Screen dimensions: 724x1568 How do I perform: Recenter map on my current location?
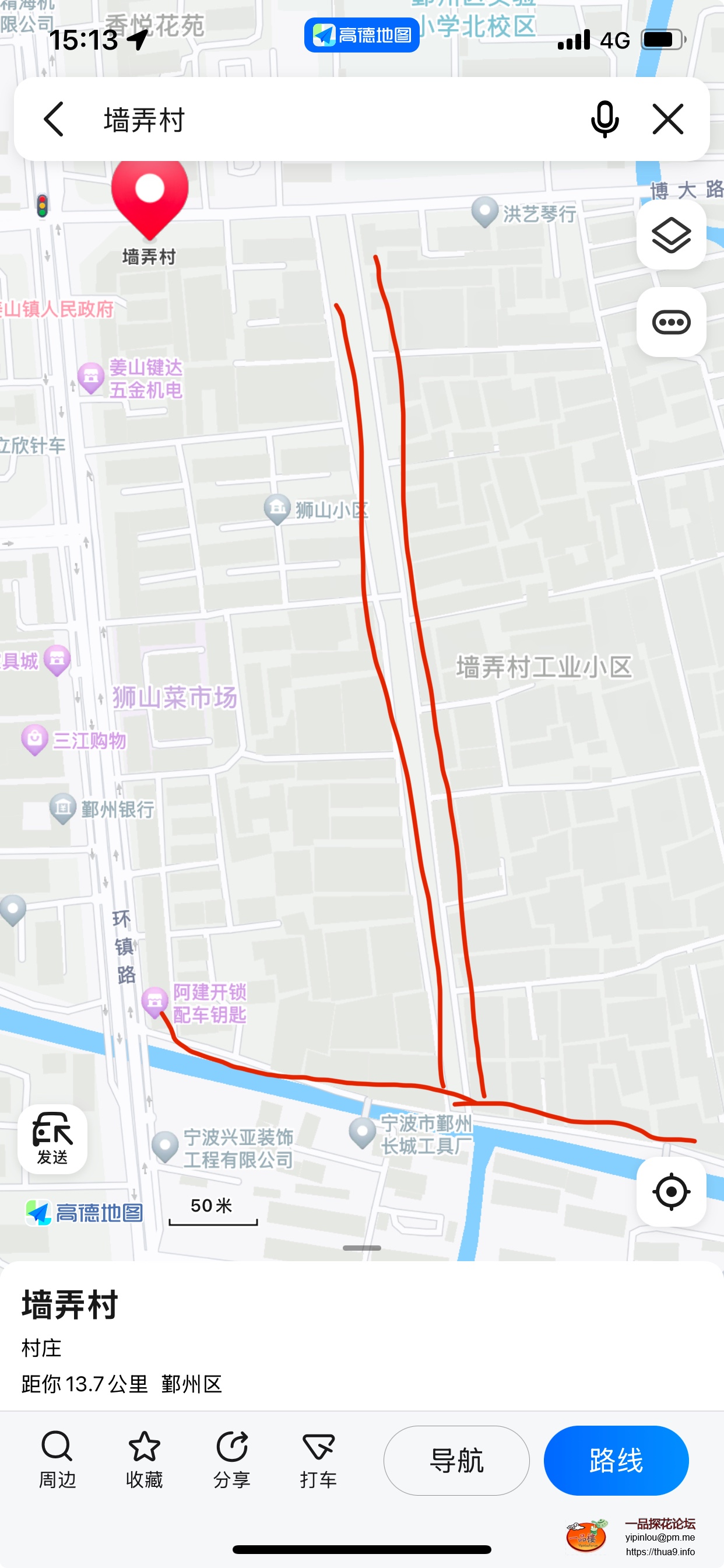671,1191
